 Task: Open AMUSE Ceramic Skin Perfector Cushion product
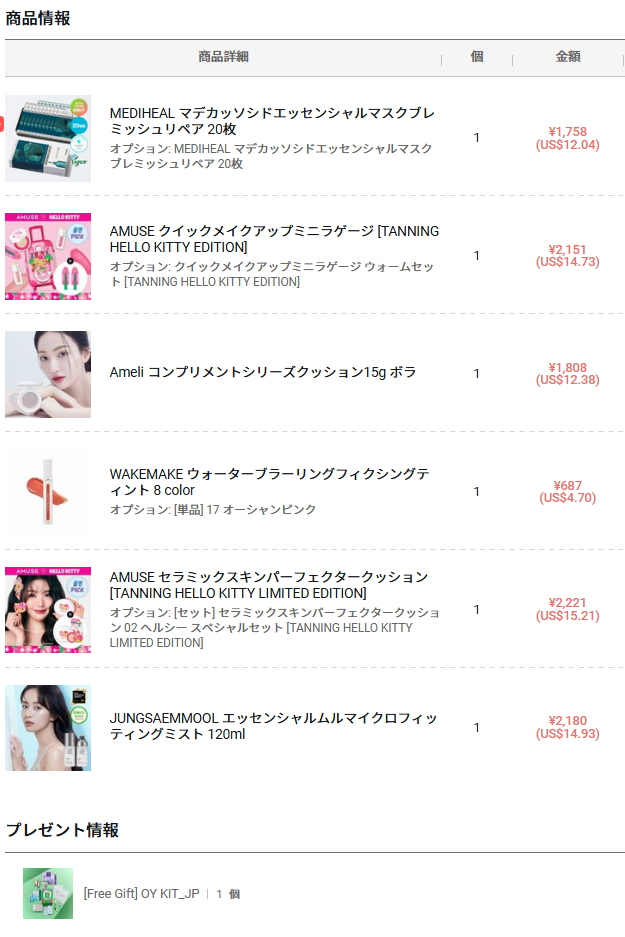(268, 584)
